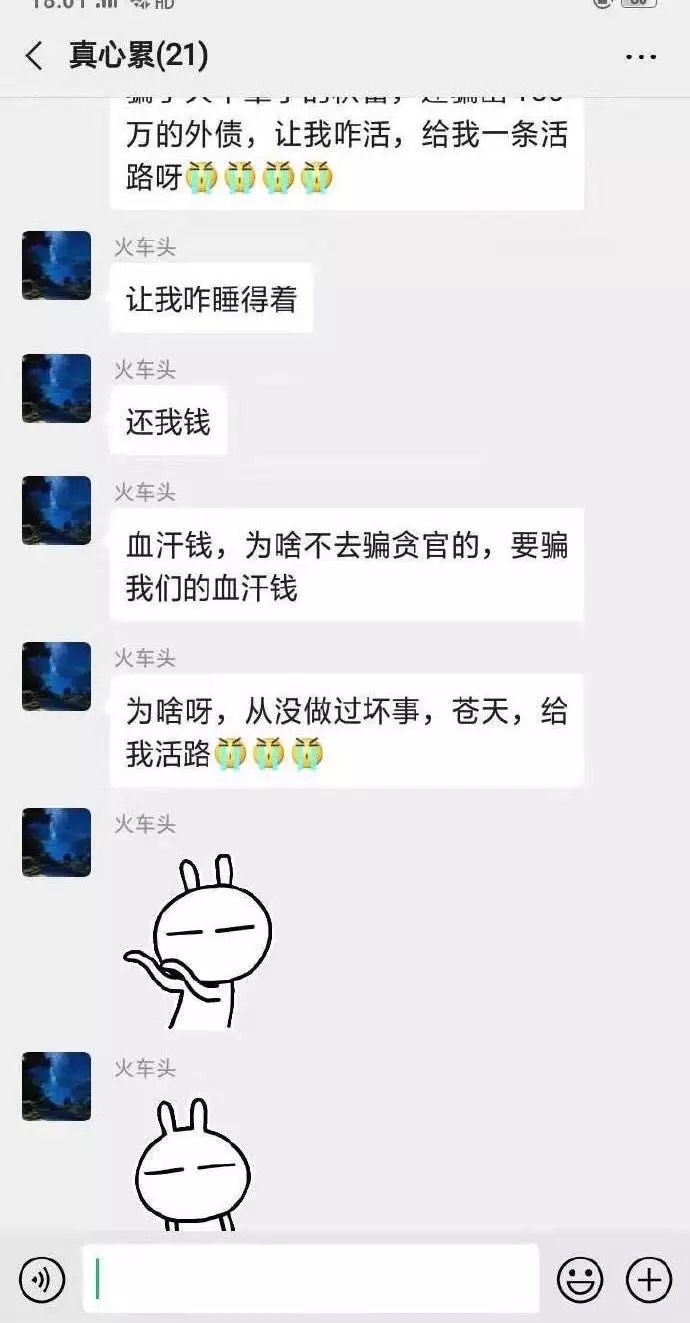Open the plus attachment menu
The width and height of the screenshot is (690, 1323).
click(x=648, y=1279)
